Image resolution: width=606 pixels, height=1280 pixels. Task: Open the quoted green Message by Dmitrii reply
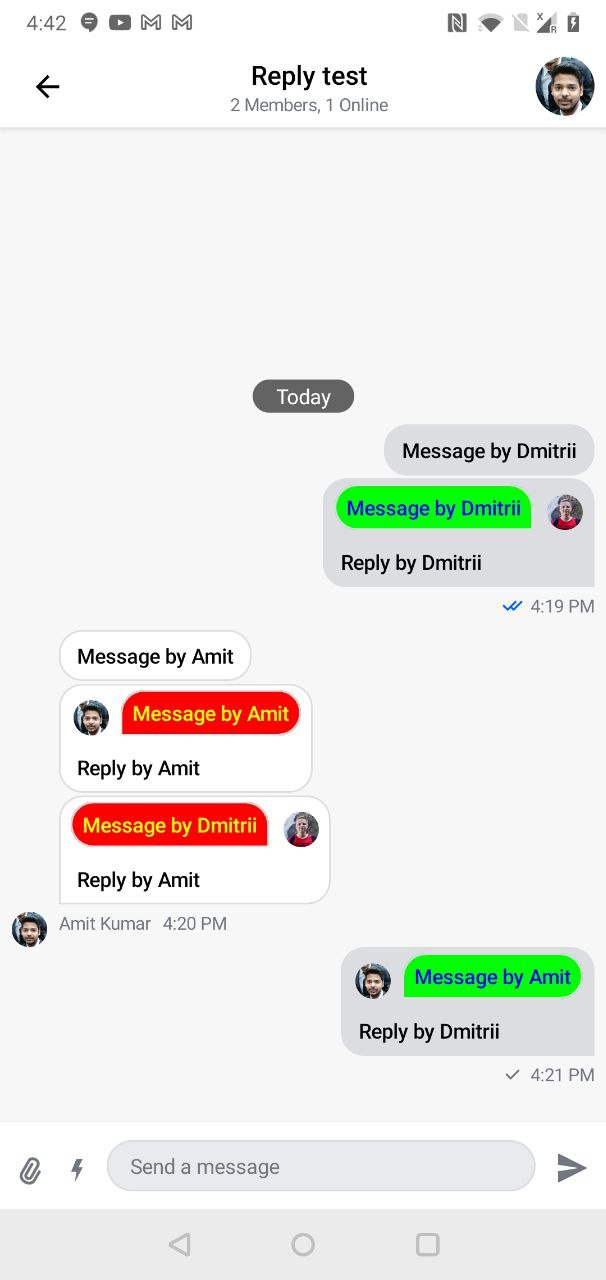point(433,508)
